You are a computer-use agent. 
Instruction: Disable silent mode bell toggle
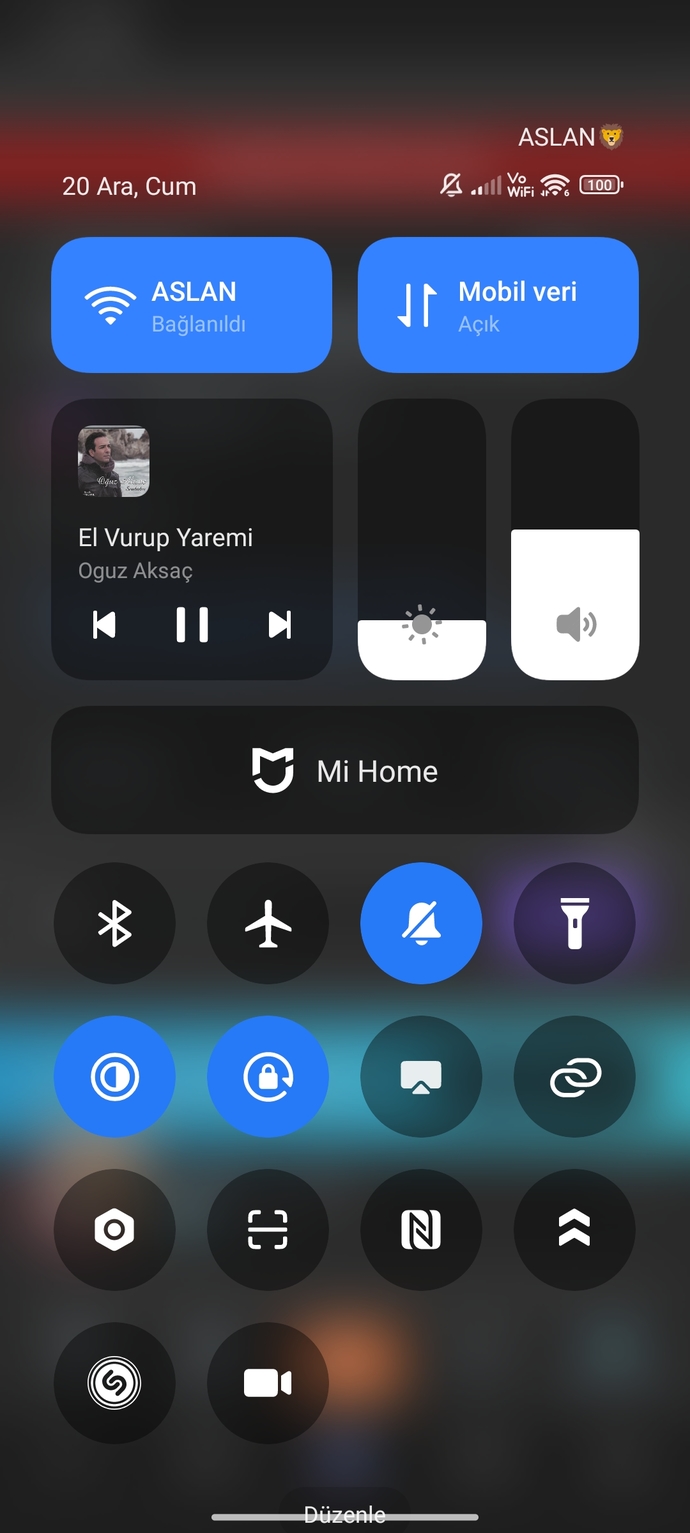coord(421,923)
